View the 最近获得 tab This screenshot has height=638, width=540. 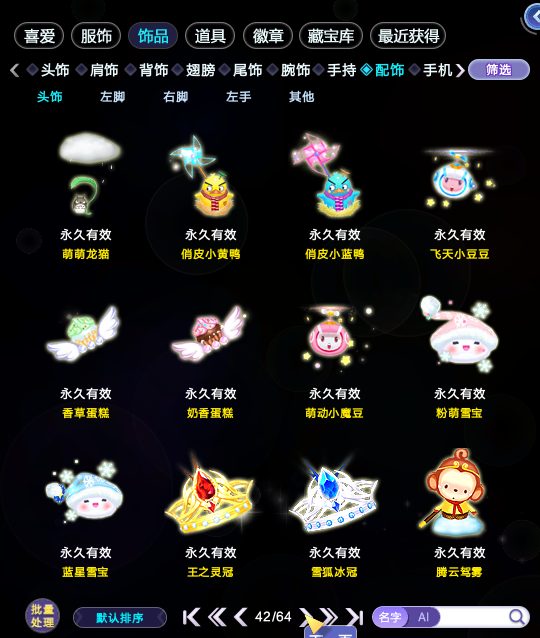[x=408, y=36]
